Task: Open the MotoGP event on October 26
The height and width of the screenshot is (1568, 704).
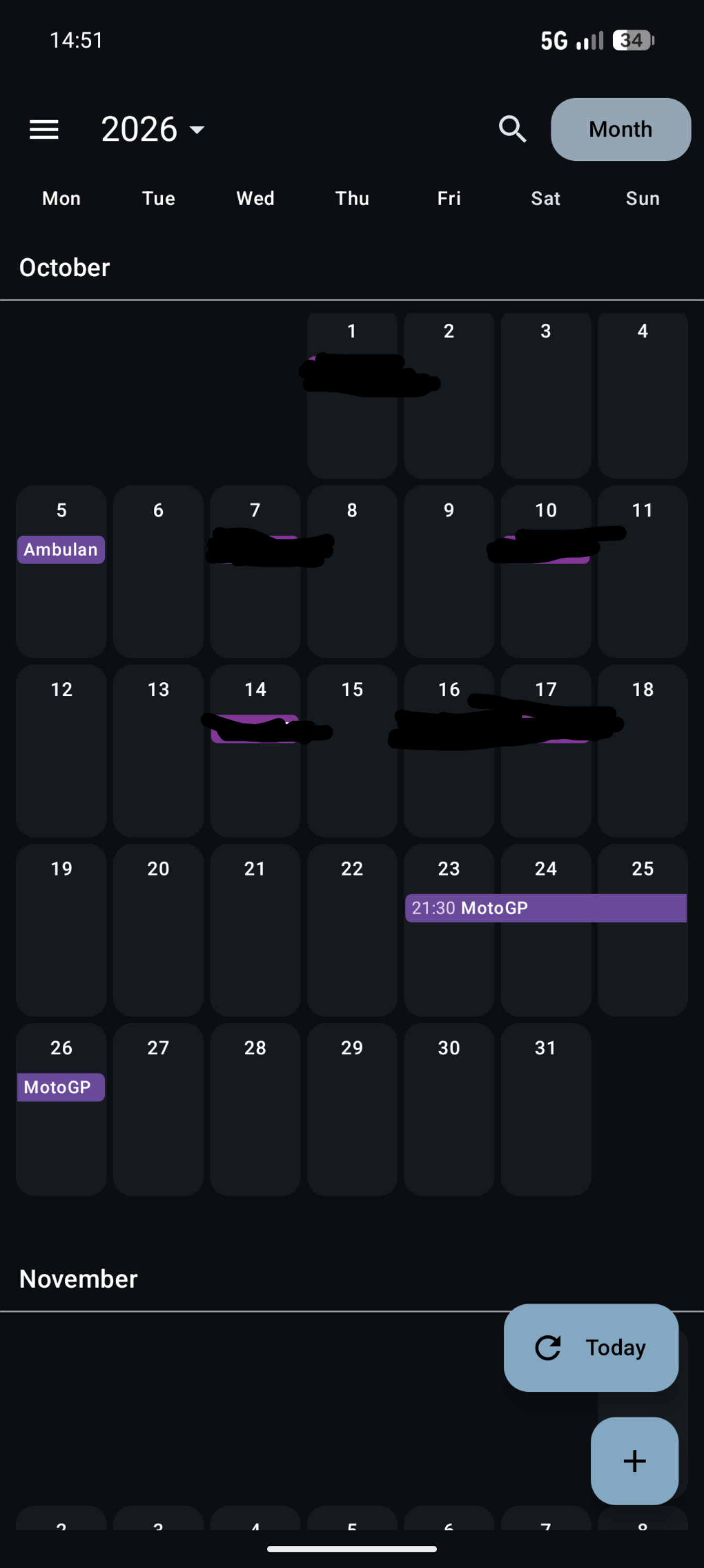Action: coord(61,1087)
